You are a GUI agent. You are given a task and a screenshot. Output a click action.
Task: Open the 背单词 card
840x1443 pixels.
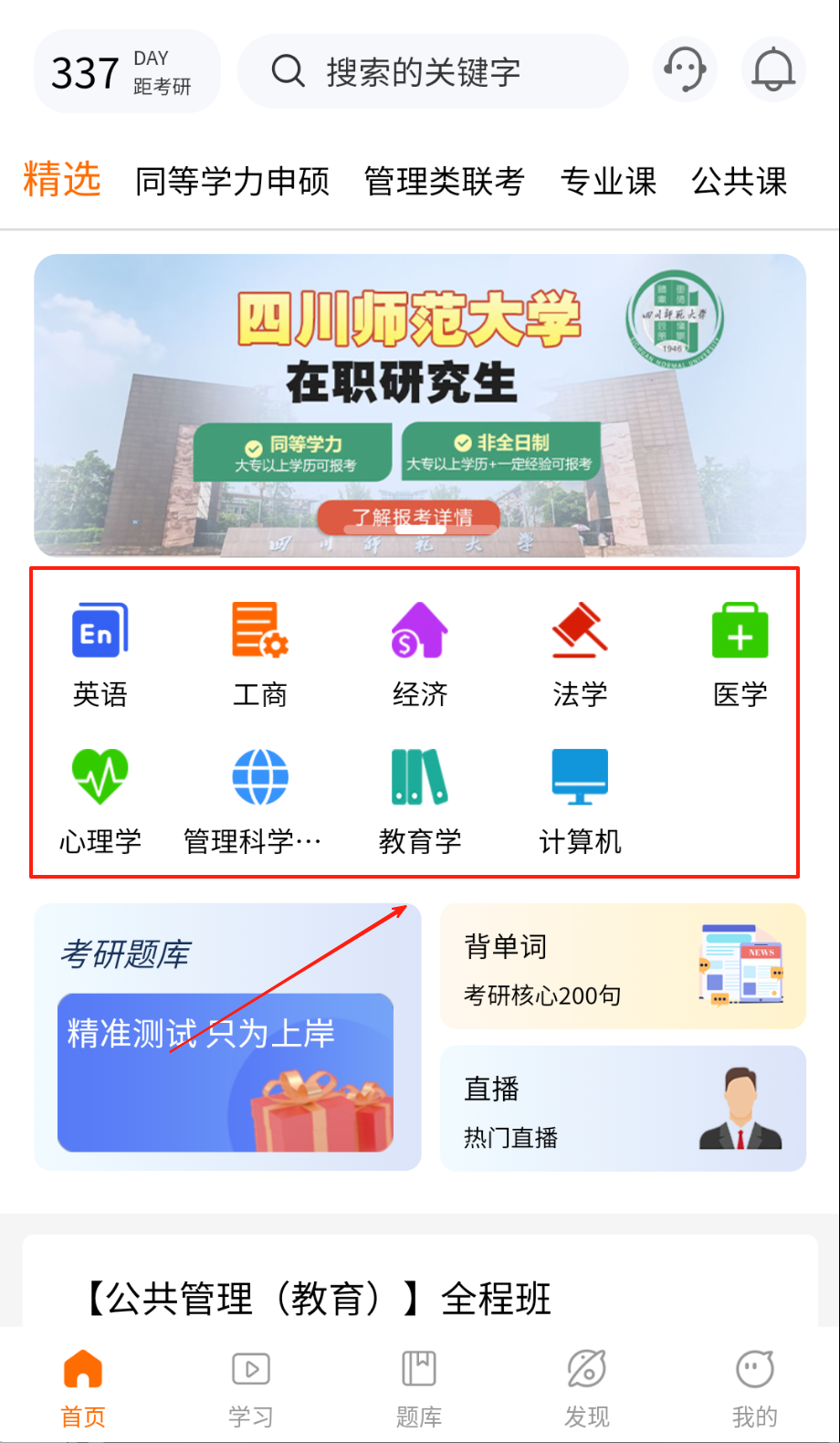pos(623,966)
